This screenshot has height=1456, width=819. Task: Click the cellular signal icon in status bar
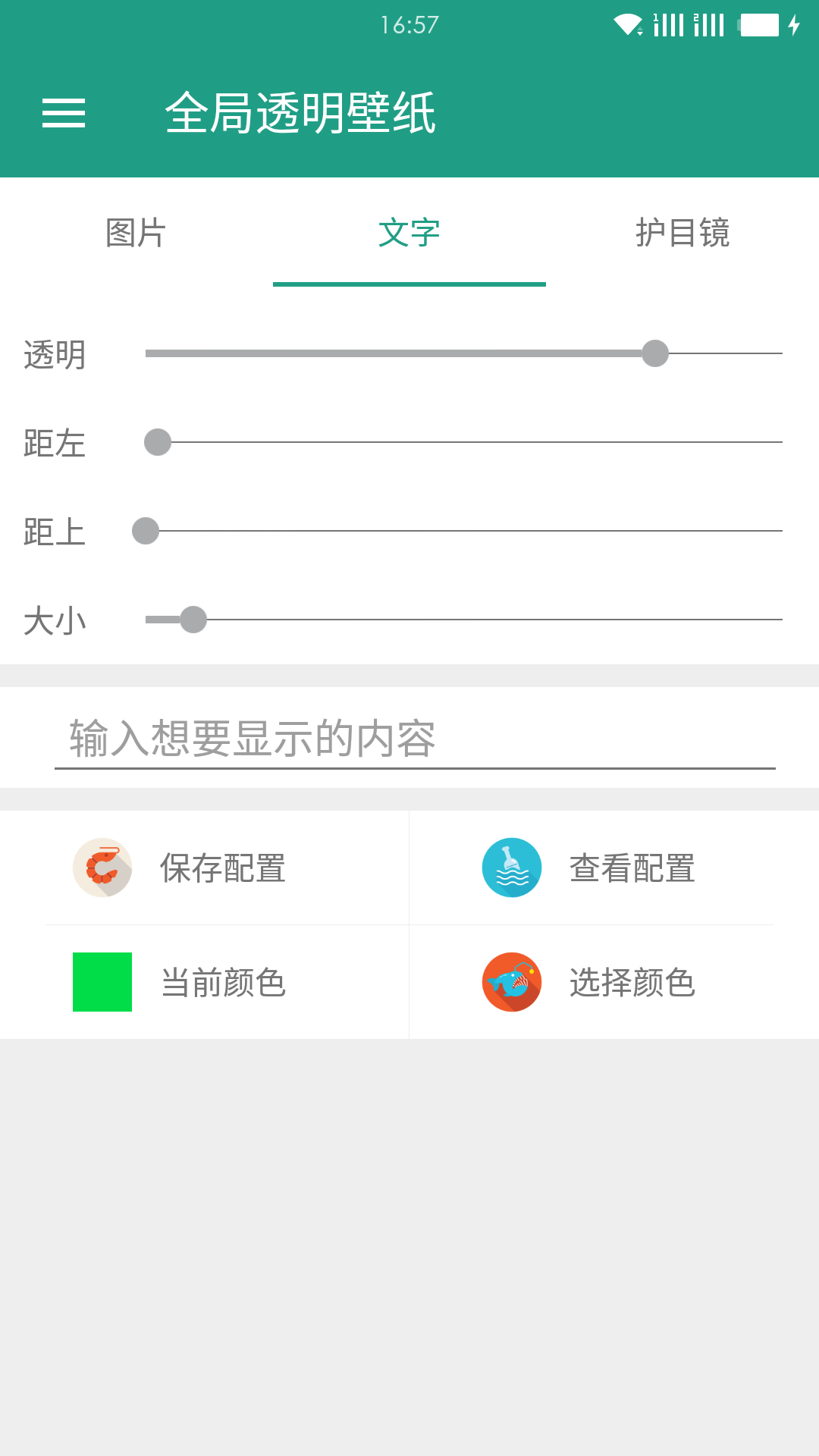tap(670, 25)
